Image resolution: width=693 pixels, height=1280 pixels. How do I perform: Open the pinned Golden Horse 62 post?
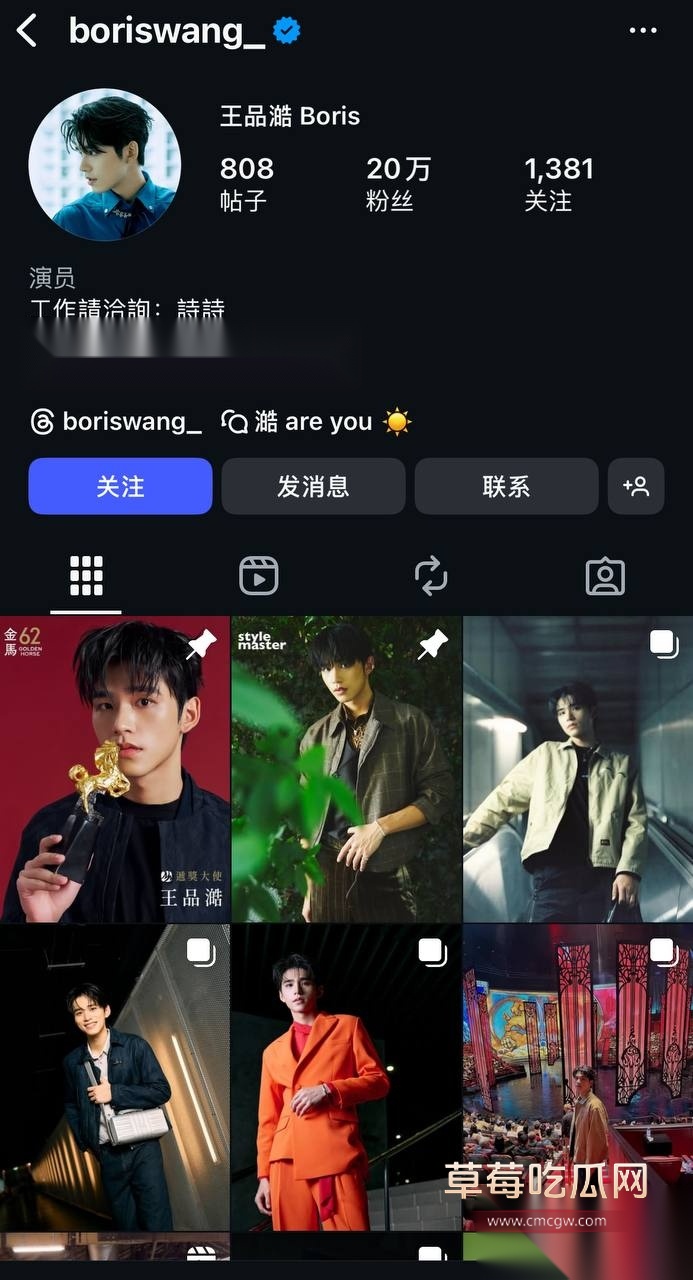coord(115,768)
